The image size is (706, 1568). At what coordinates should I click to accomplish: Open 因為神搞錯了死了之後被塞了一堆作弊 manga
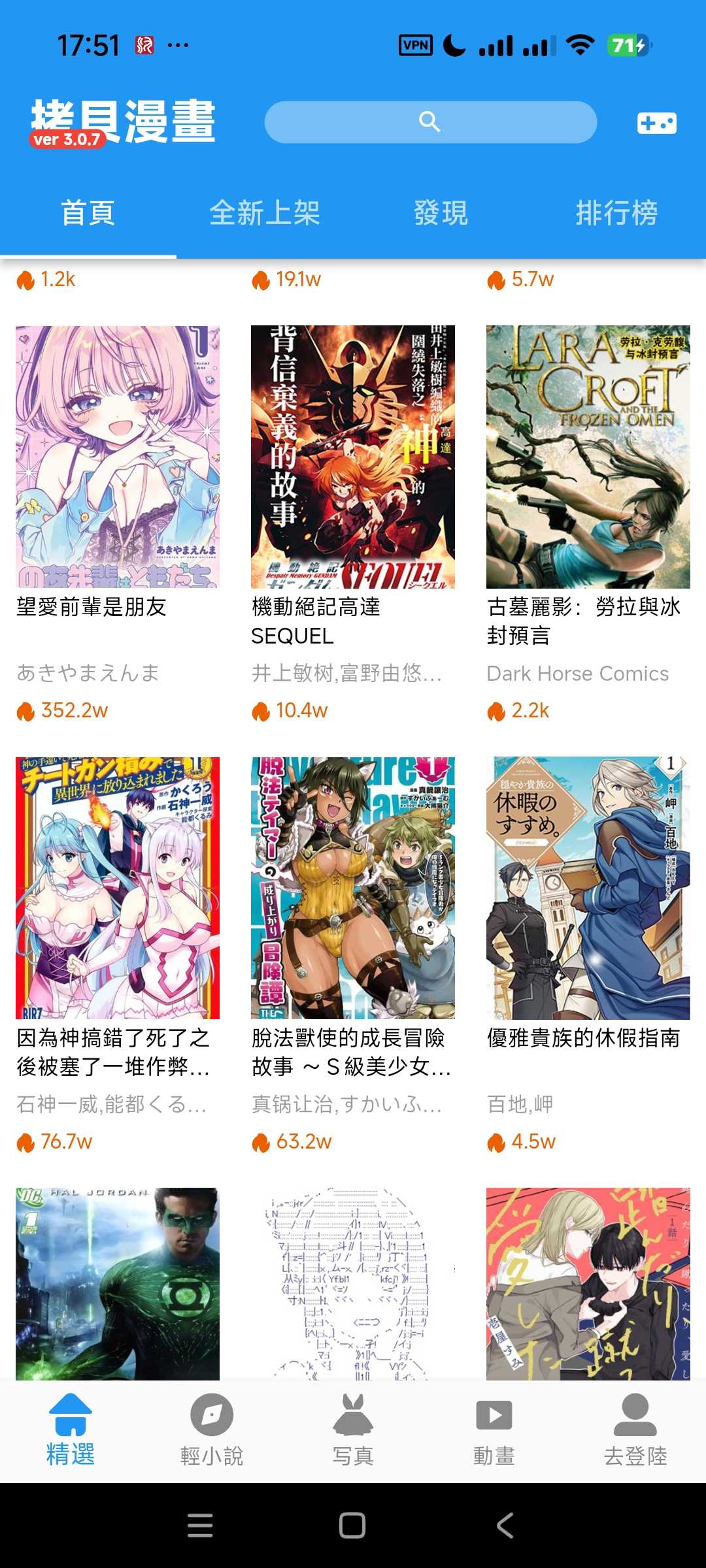coord(118,889)
